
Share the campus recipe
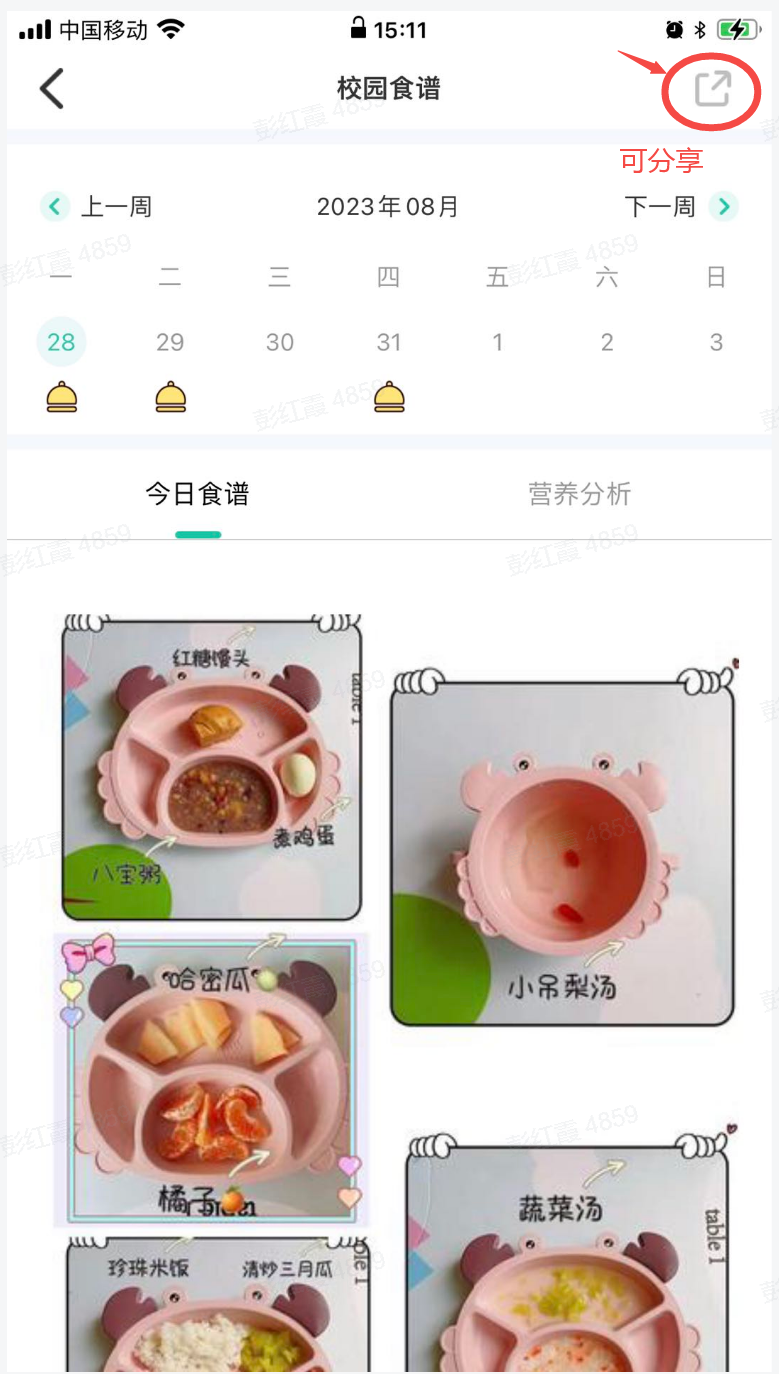pyautogui.click(x=713, y=89)
